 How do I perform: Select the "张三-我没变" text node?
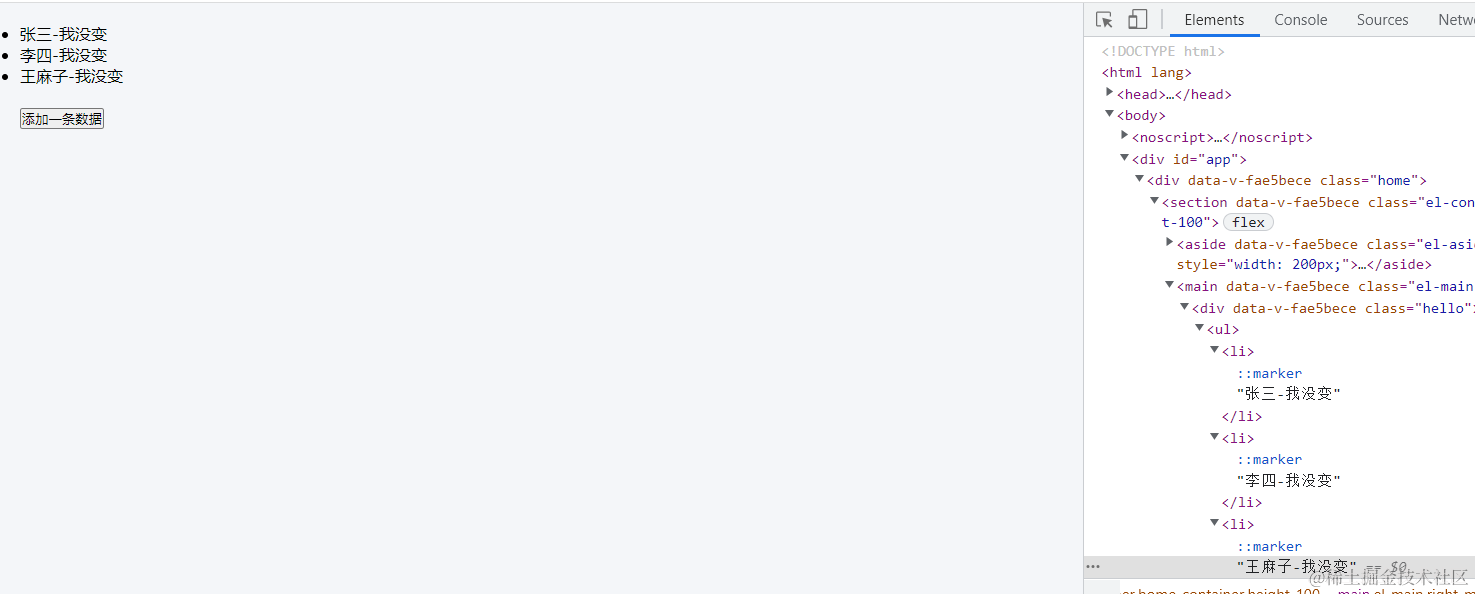1288,394
